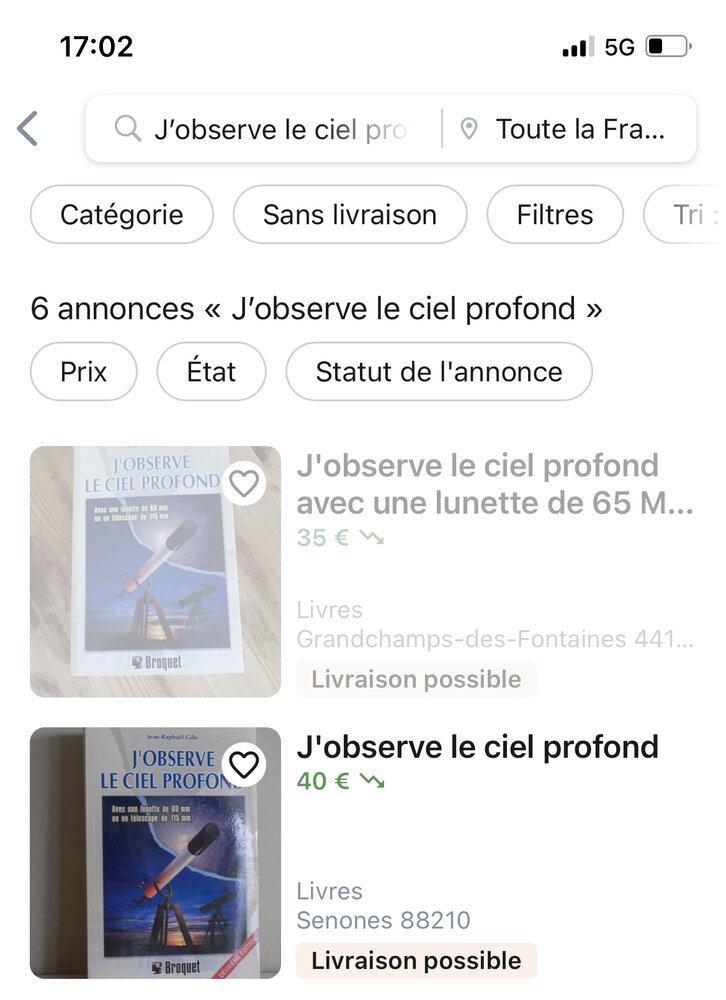Filter results by État
The image size is (726, 1000).
[211, 372]
